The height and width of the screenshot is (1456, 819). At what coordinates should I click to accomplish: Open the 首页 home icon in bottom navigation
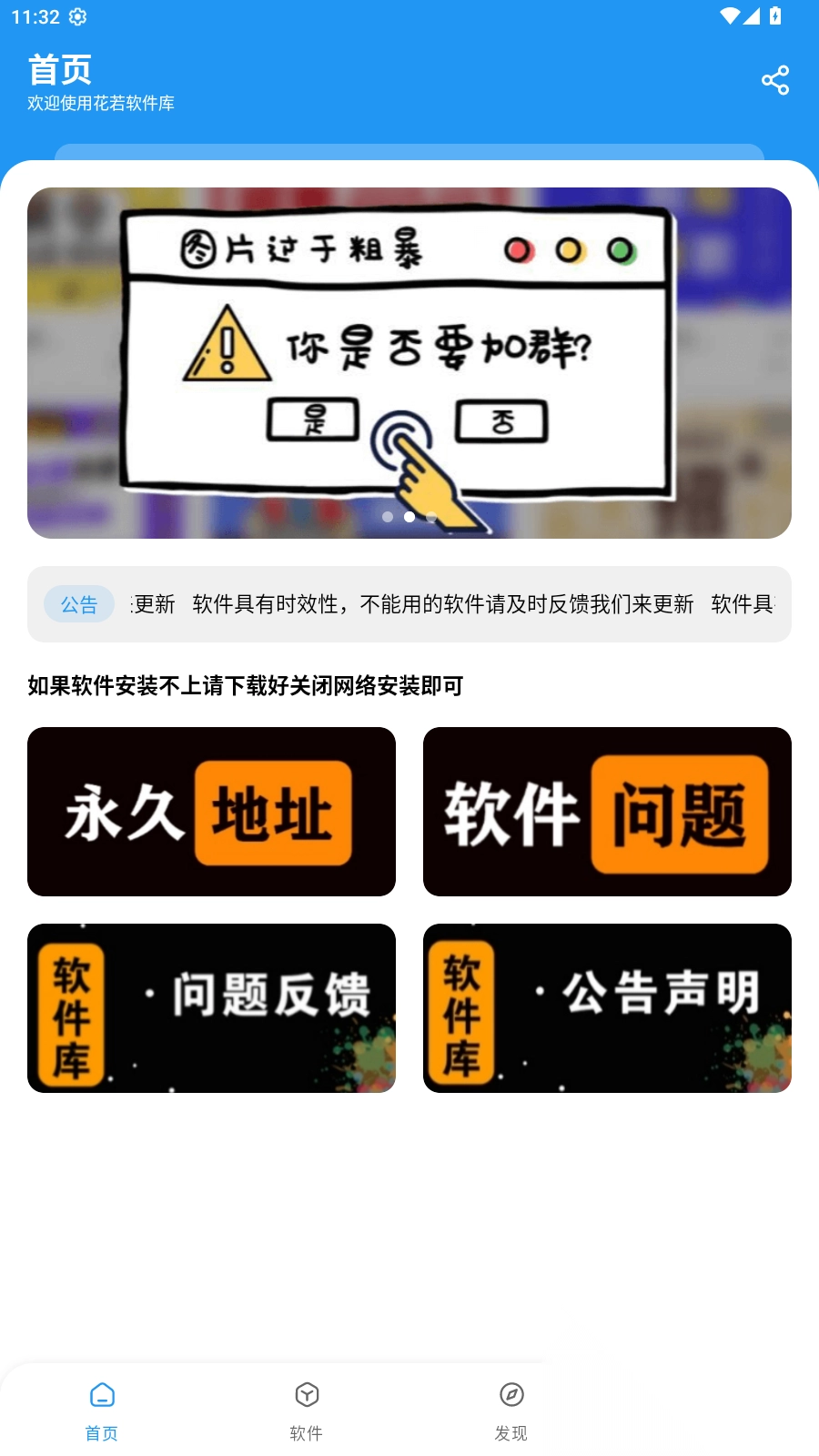(102, 1394)
